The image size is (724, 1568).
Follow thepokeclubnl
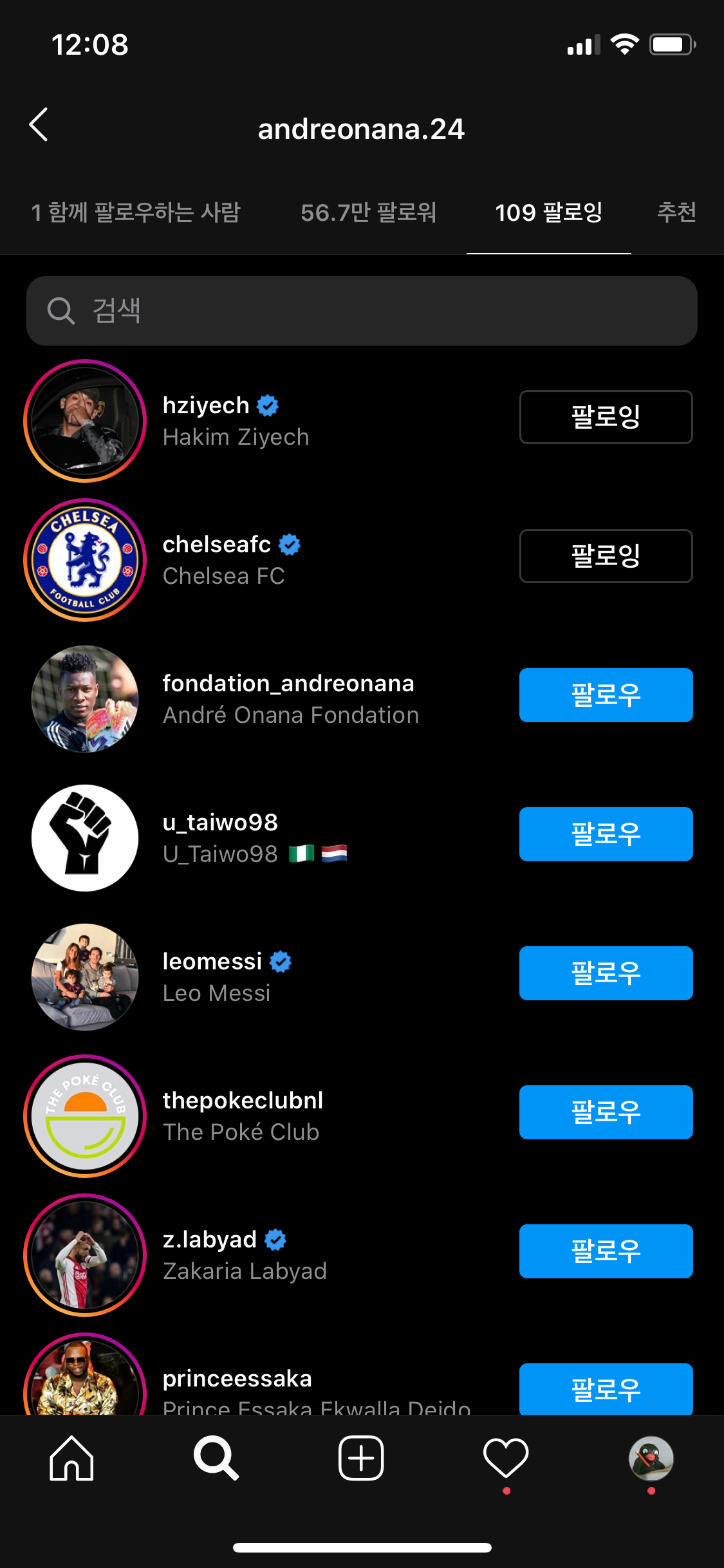tap(606, 1112)
